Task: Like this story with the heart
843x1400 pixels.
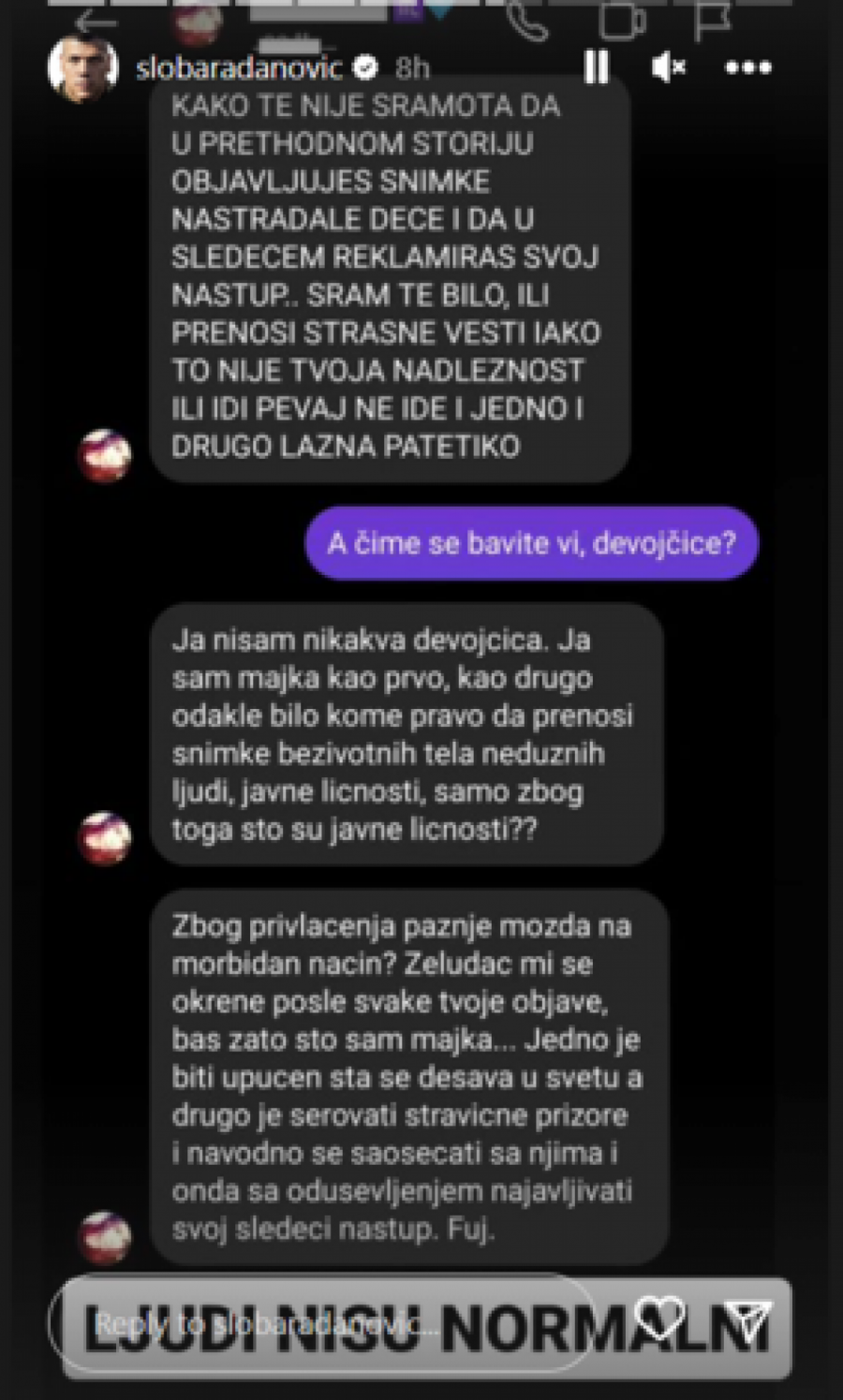Action: (x=660, y=1319)
